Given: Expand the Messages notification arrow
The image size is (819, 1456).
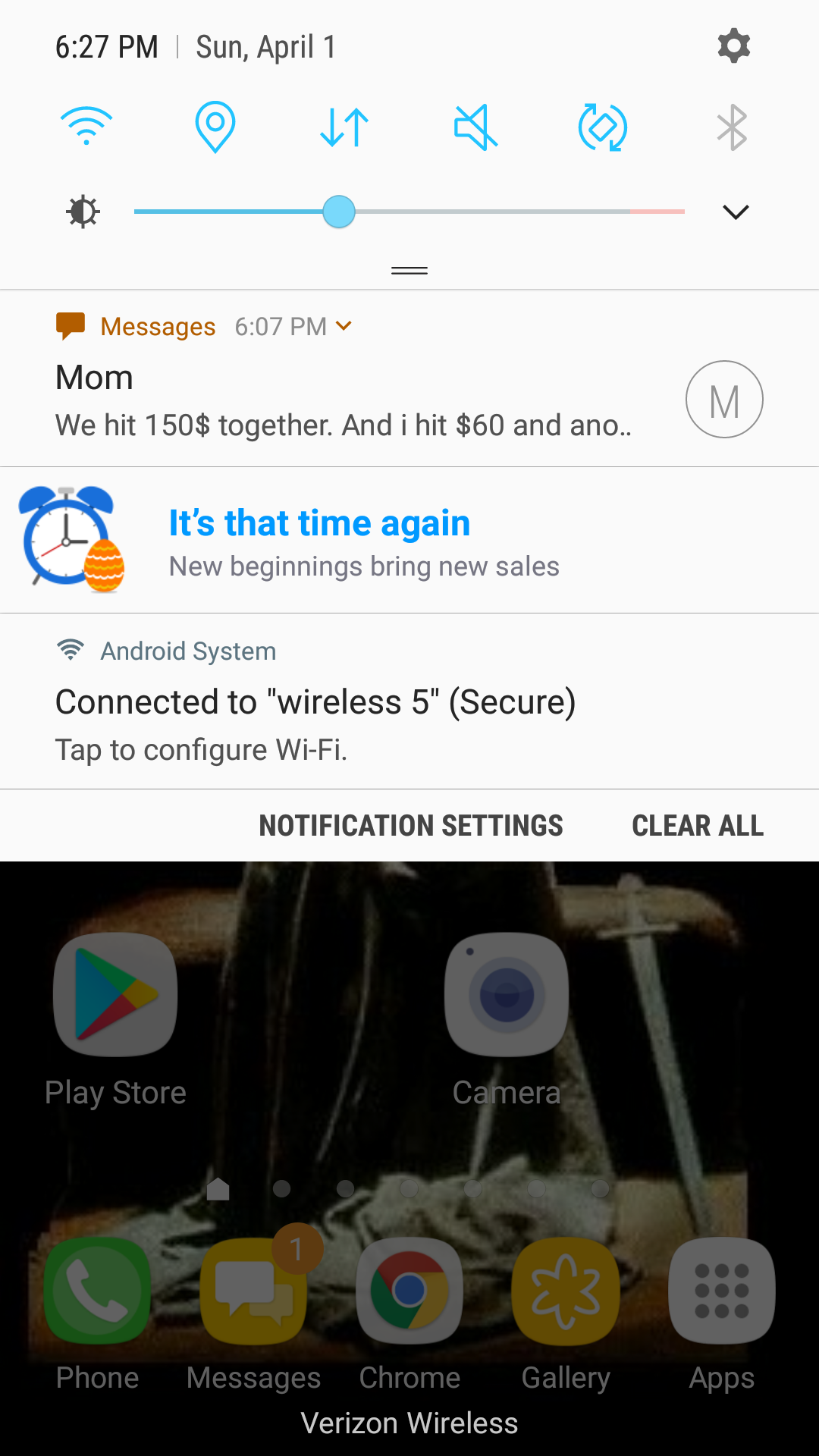Looking at the screenshot, I should point(344,326).
